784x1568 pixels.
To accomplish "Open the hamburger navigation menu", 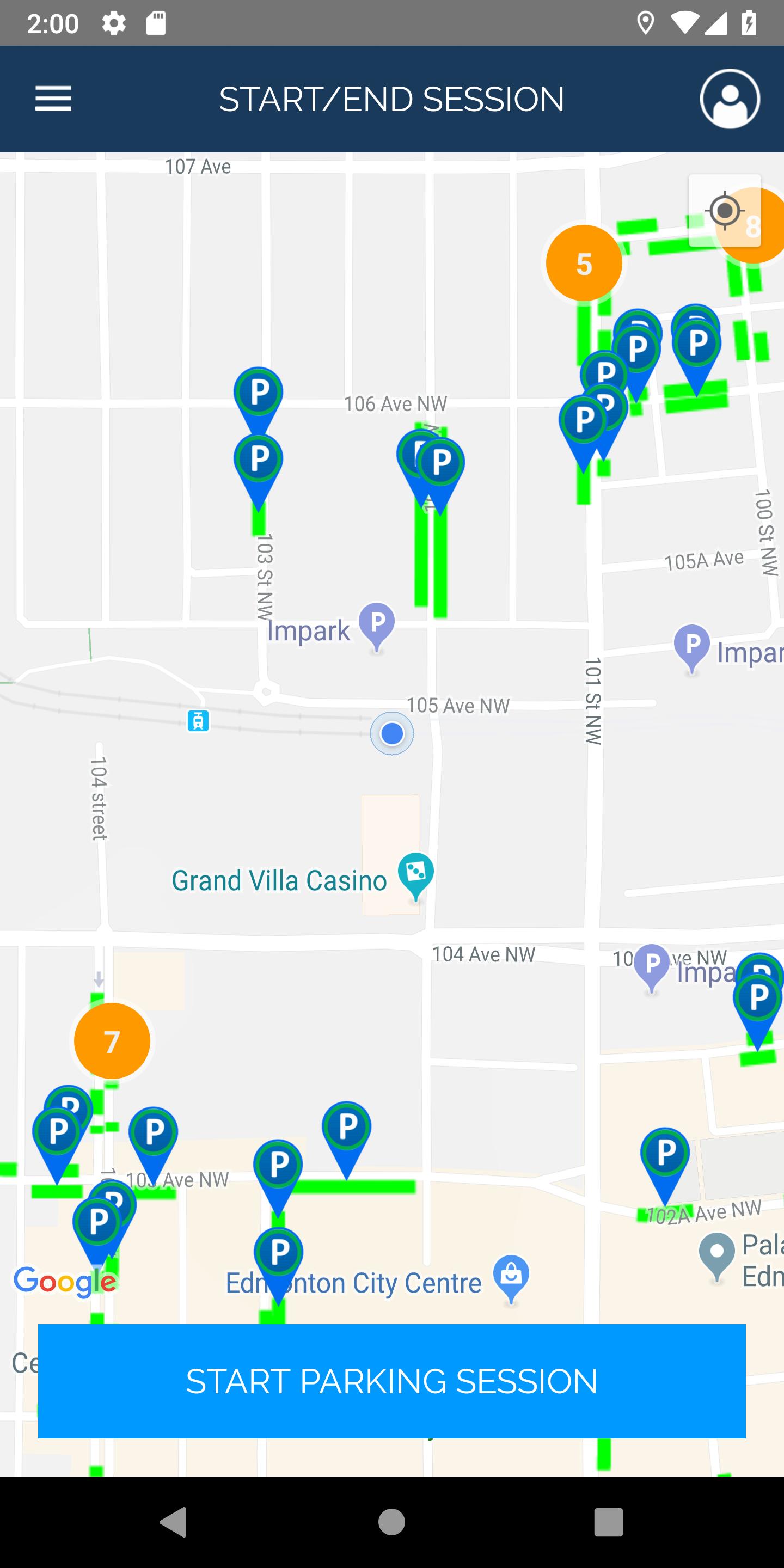I will click(53, 99).
